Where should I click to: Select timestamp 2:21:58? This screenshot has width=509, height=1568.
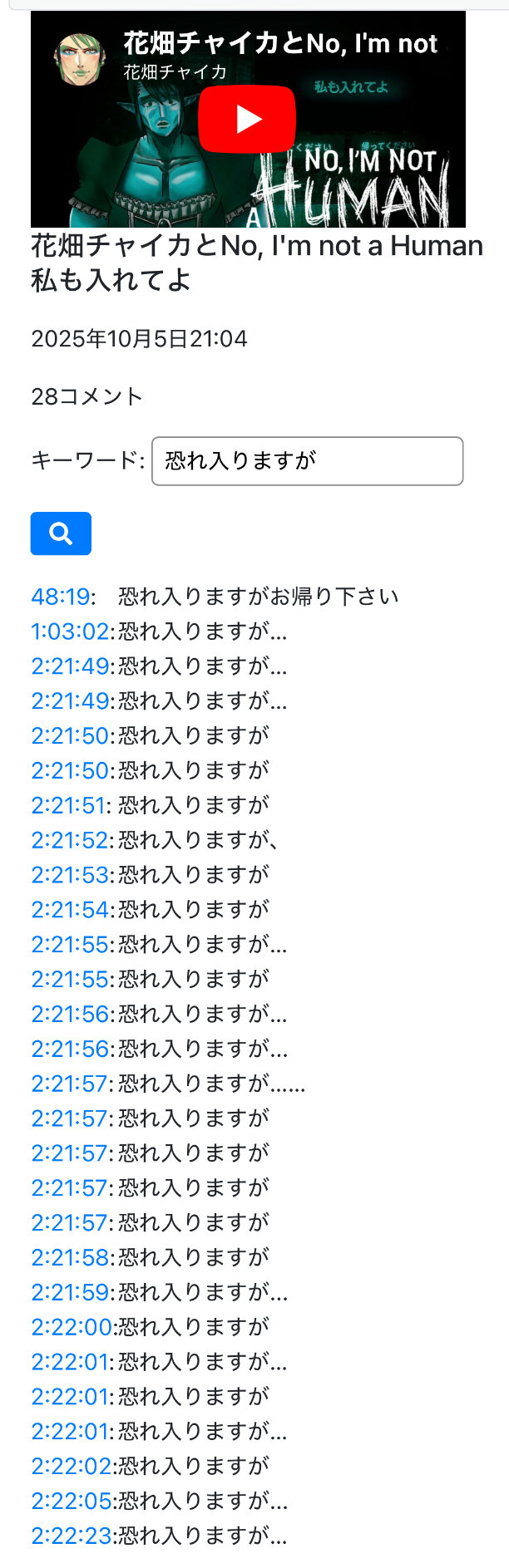[x=70, y=1257]
